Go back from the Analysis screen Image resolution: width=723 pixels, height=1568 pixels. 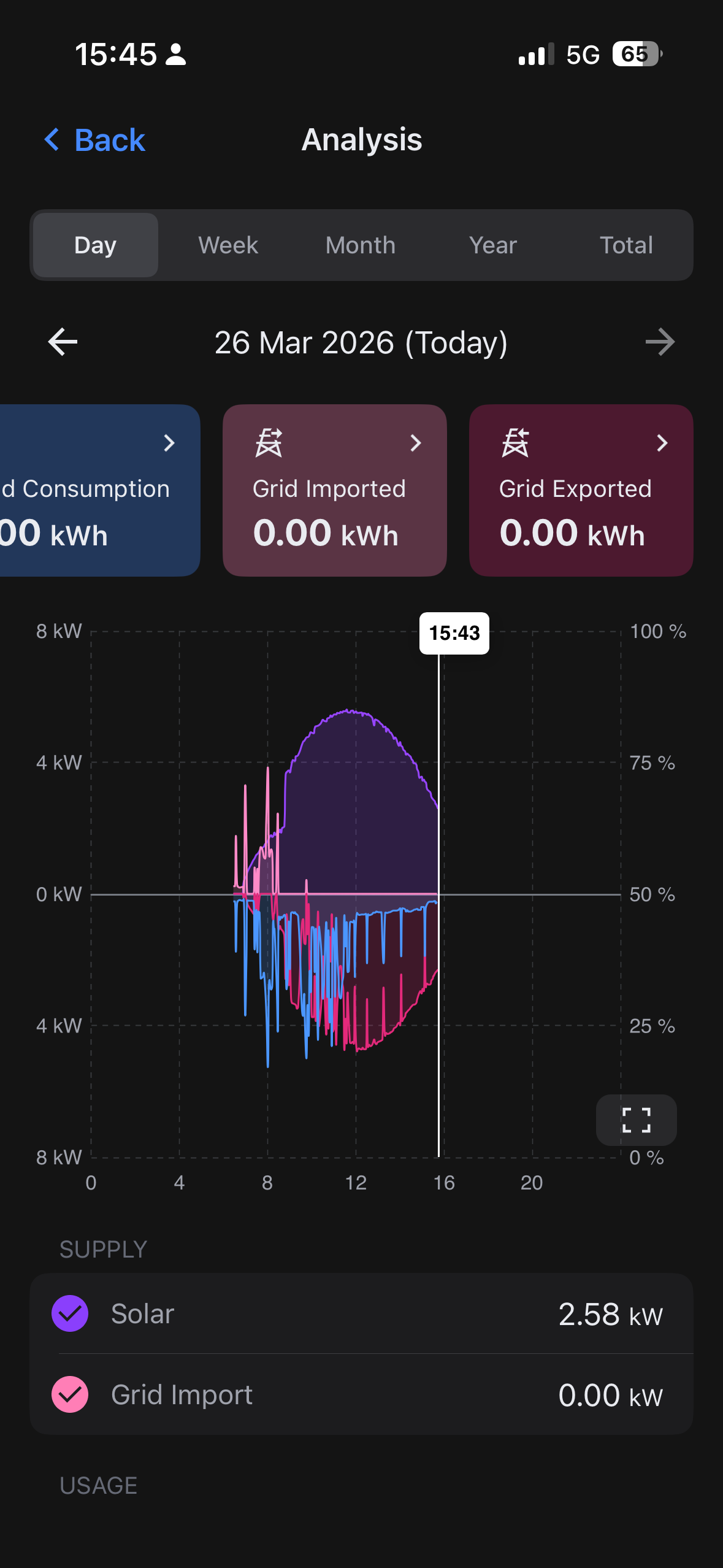[95, 140]
